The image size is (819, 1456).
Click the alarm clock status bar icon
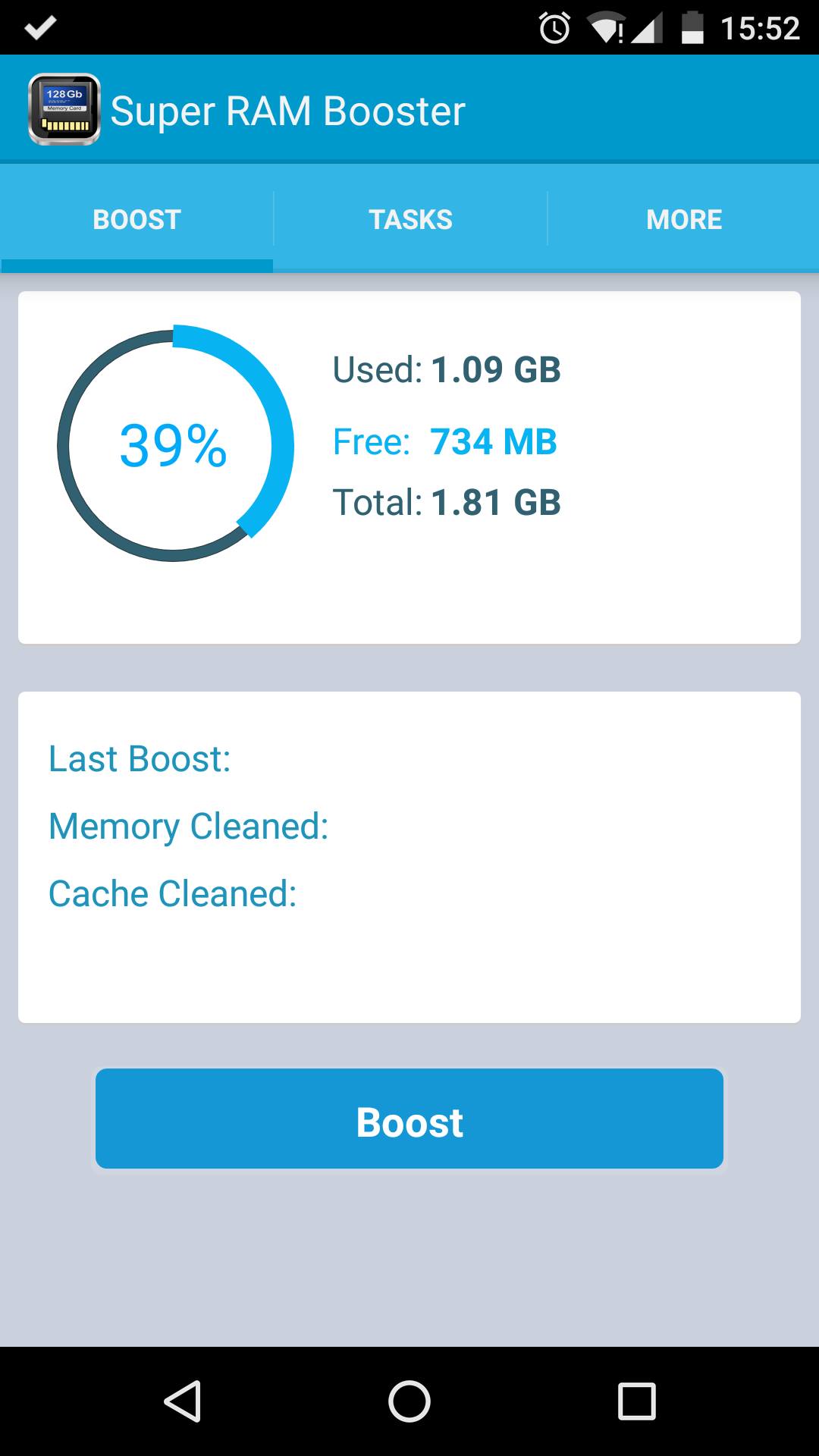(553, 27)
